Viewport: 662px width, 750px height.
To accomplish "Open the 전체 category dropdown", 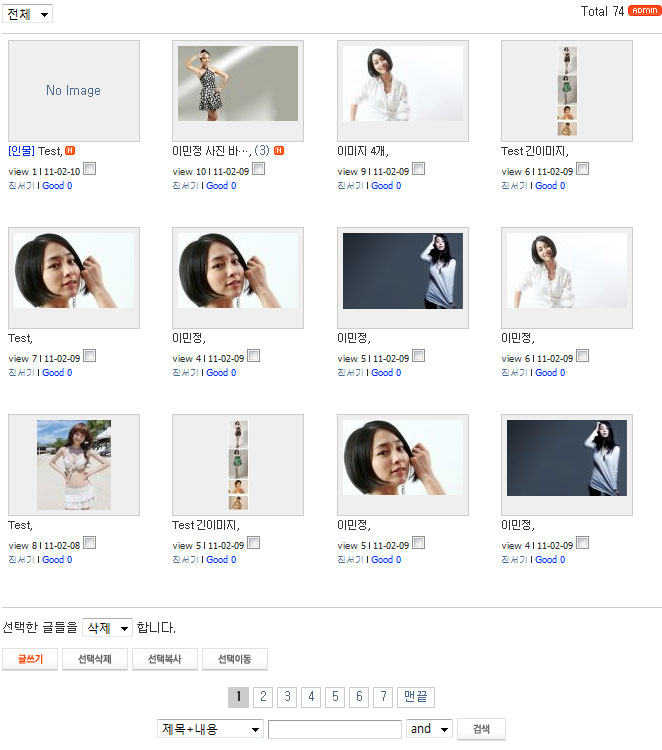I will [27, 14].
